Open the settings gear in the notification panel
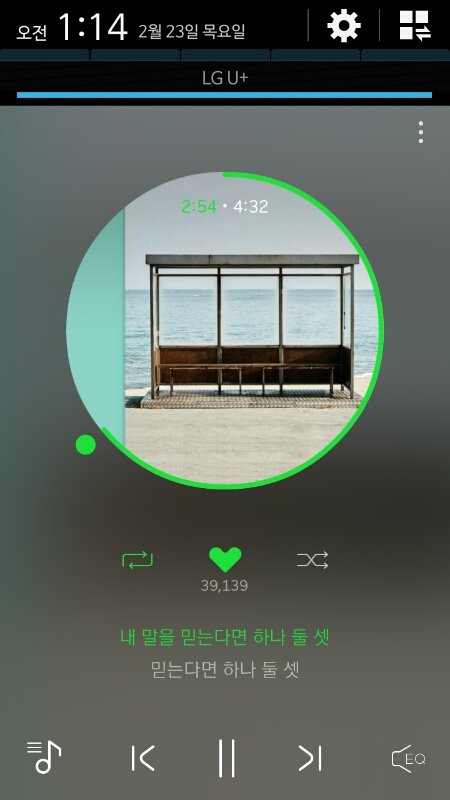The width and height of the screenshot is (450, 800). pyautogui.click(x=343, y=26)
